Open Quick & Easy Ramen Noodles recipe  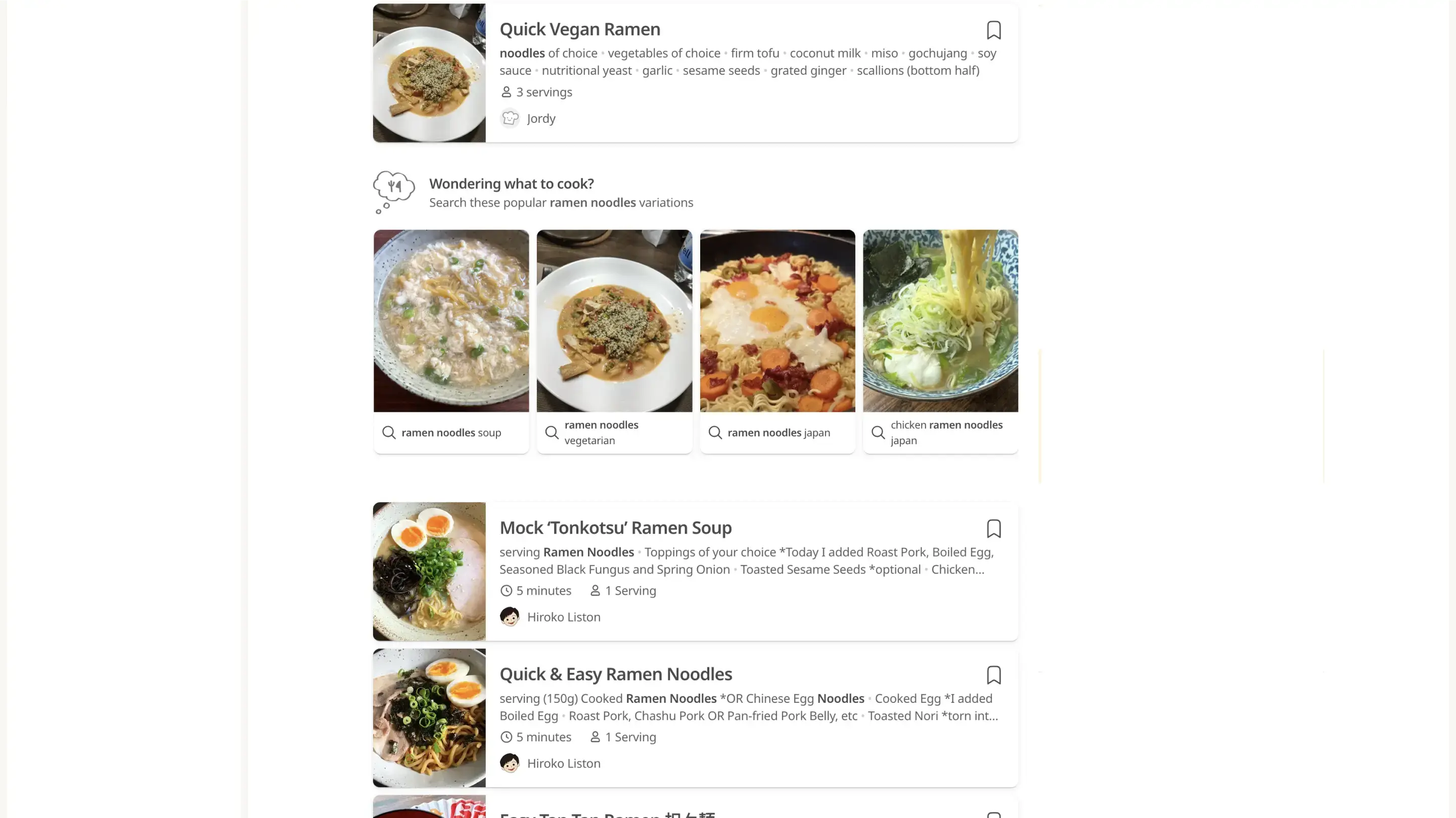coord(615,674)
